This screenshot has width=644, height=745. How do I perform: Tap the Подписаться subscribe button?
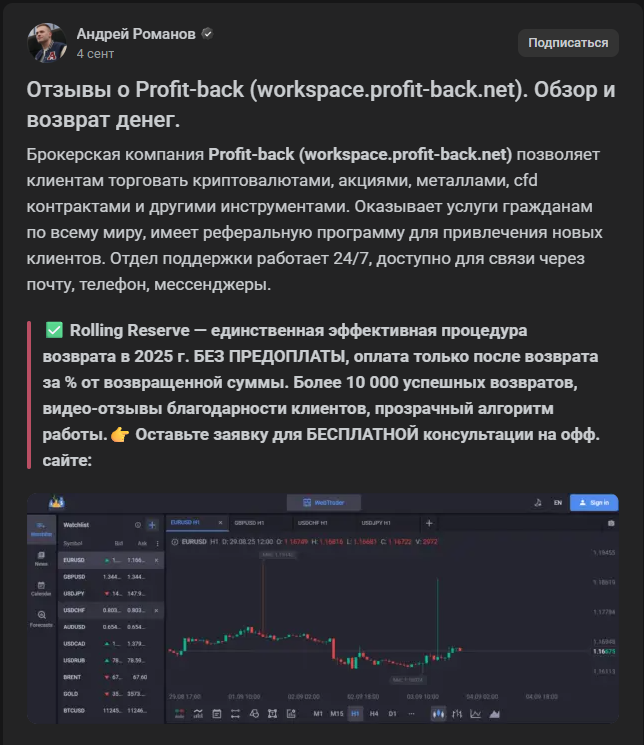coord(568,43)
